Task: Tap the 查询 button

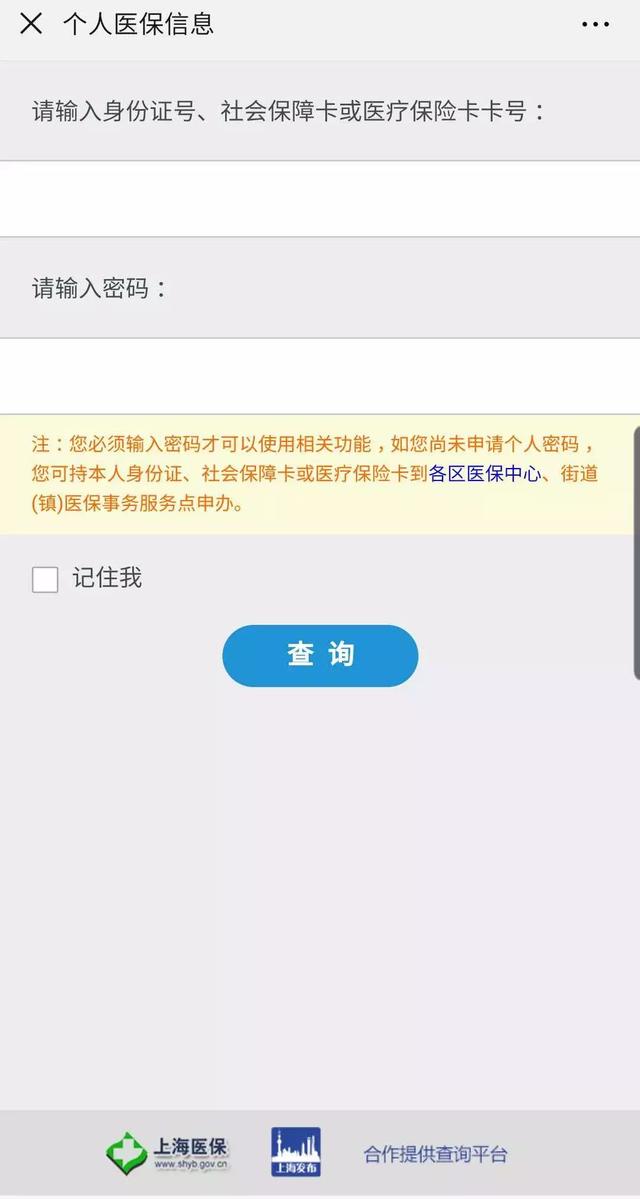Action: tap(320, 655)
